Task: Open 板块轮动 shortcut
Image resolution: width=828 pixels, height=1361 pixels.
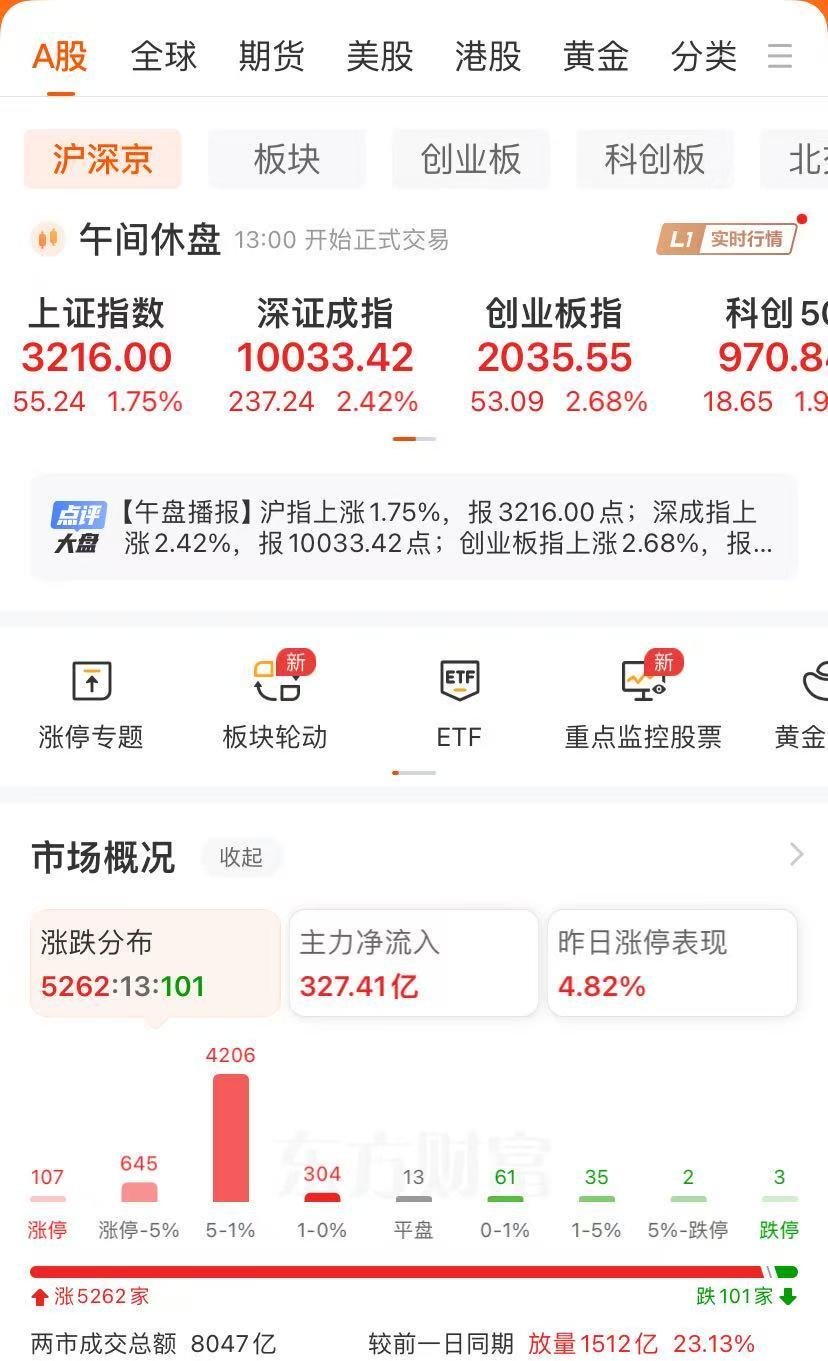Action: point(275,704)
